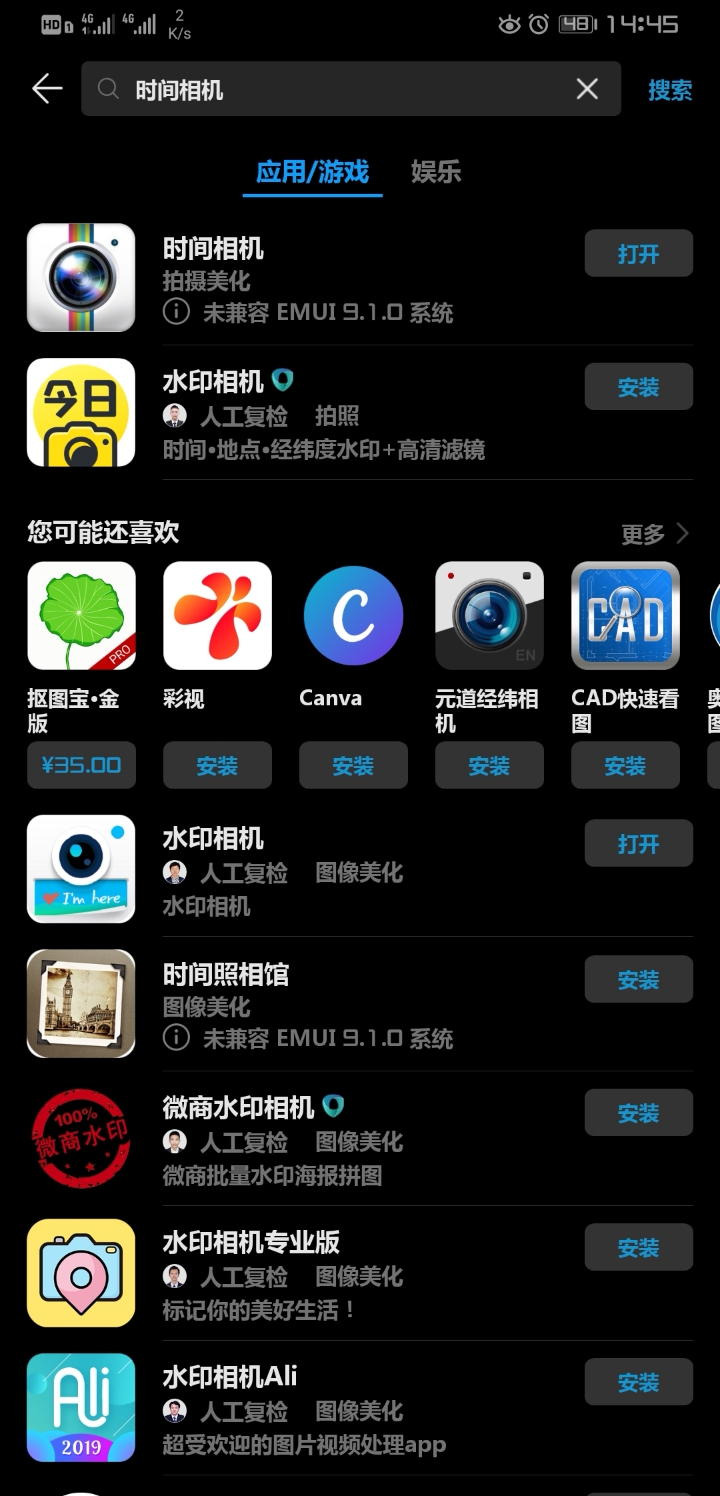720x1496 pixels.
Task: Open the Canva app tile
Action: pos(353,616)
